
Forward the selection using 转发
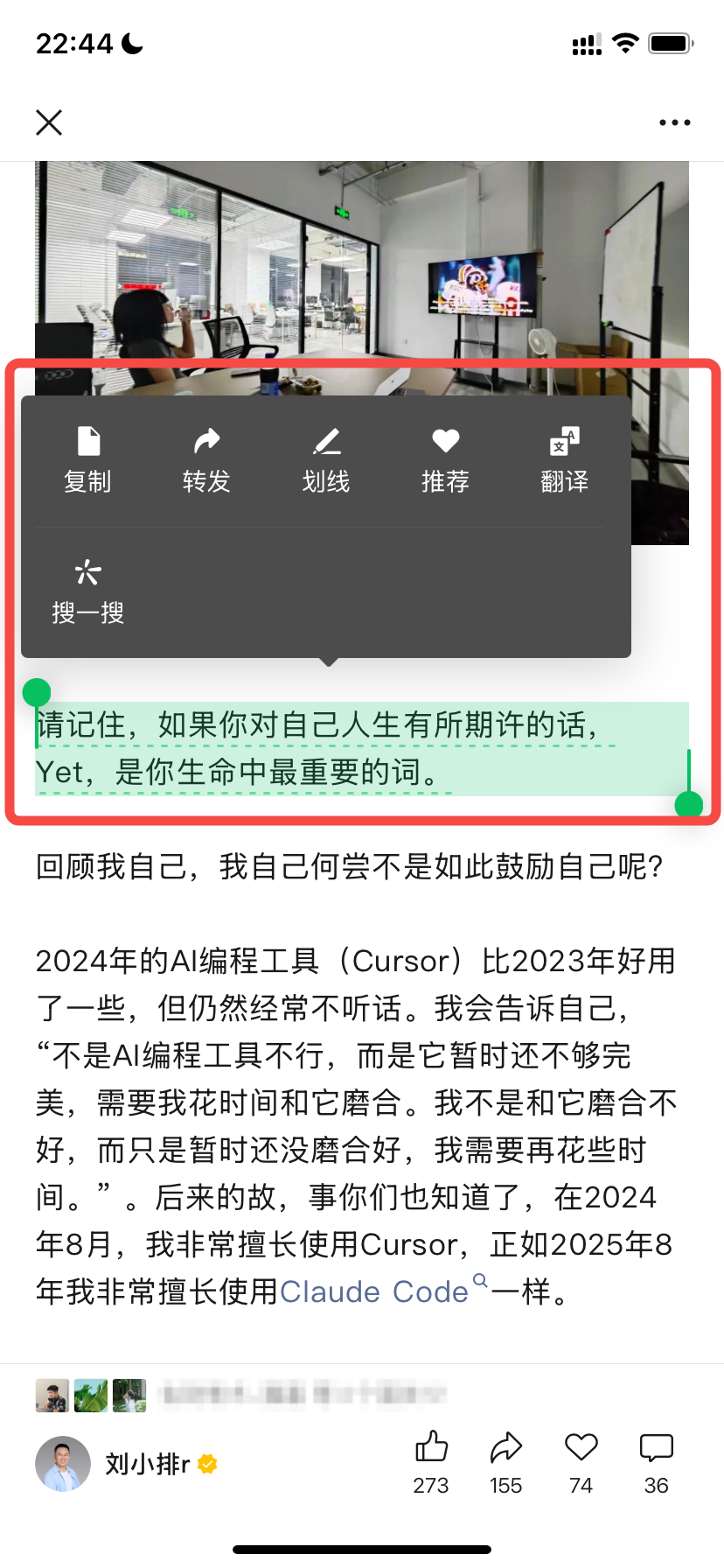(x=206, y=460)
